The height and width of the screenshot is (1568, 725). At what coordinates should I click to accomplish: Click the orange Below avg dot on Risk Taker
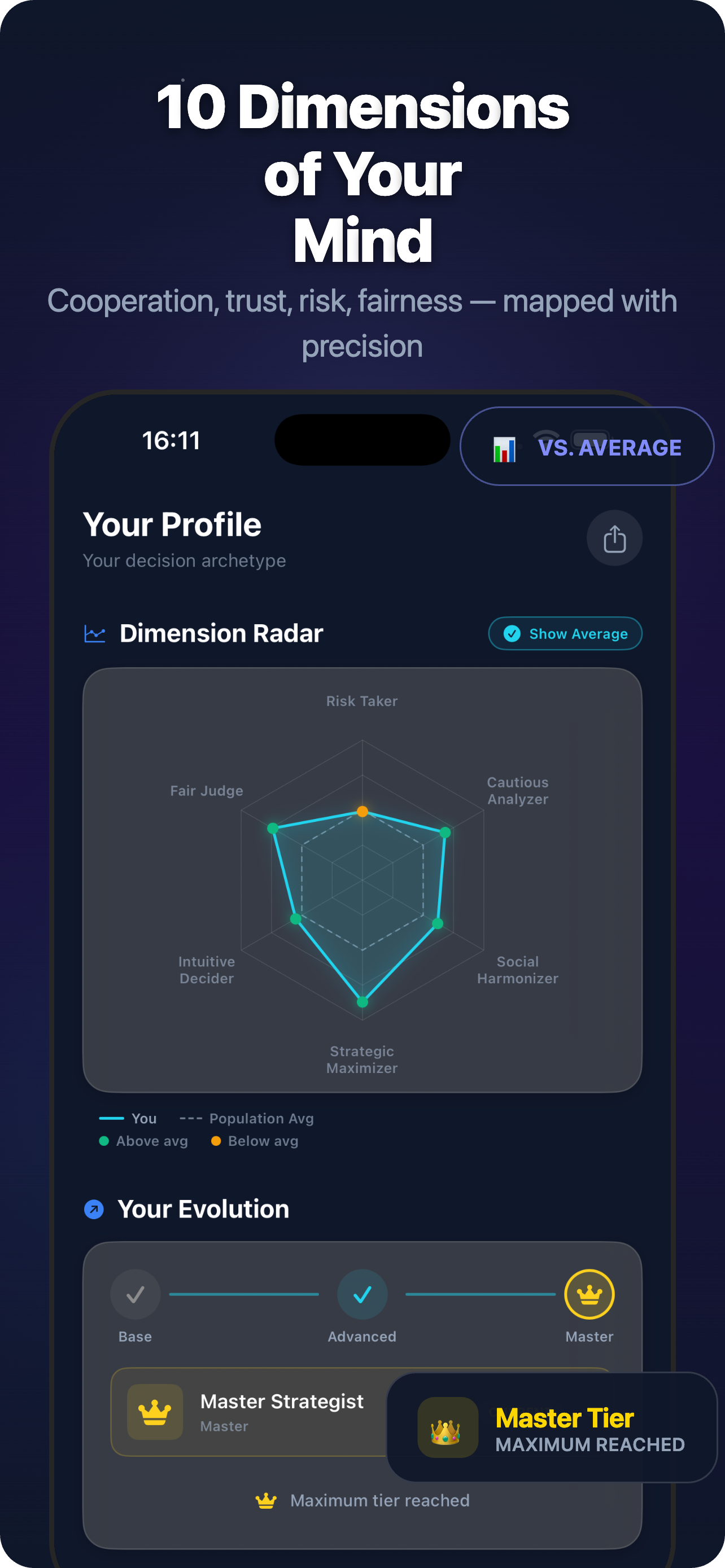(363, 811)
